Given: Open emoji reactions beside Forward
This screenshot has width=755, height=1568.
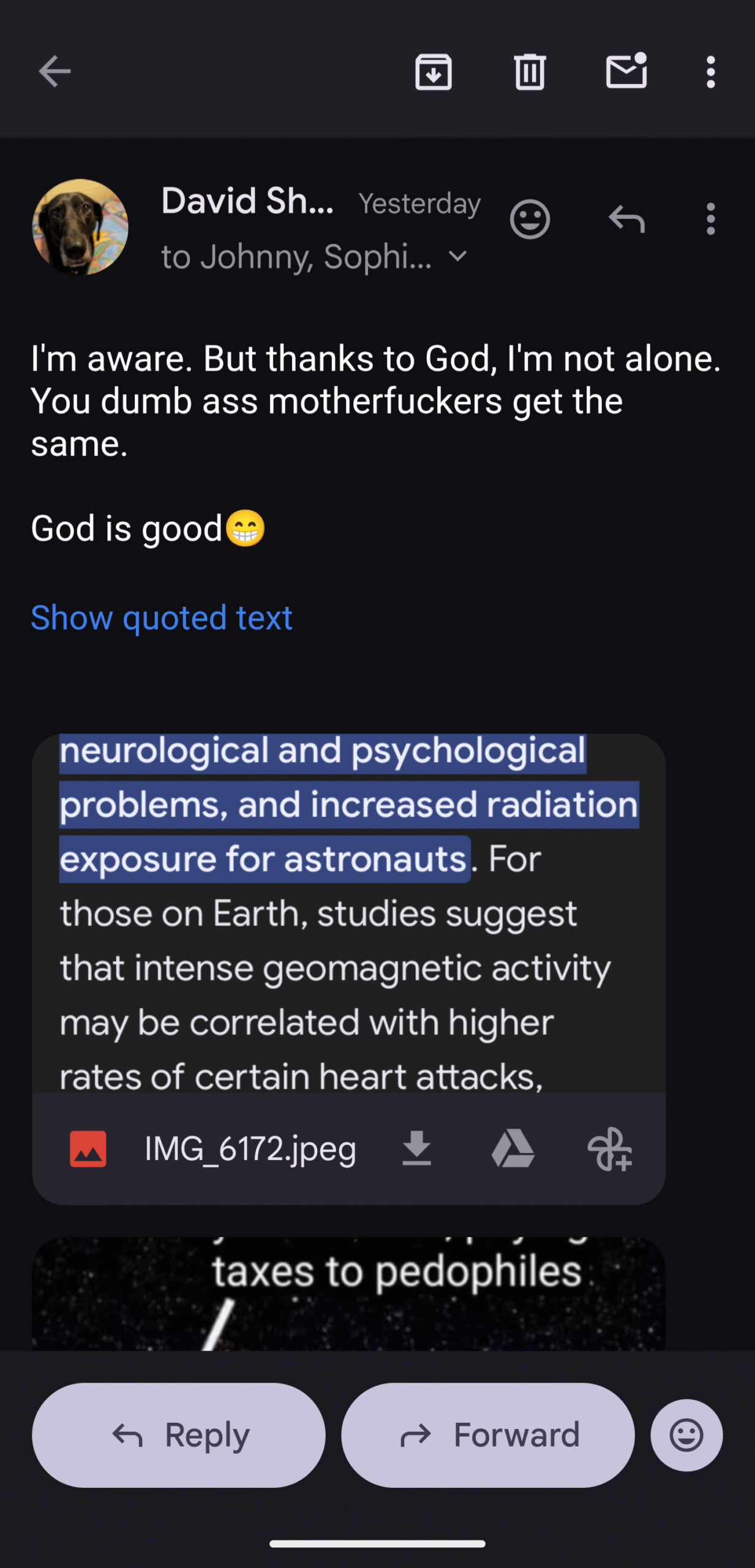Looking at the screenshot, I should (686, 1435).
